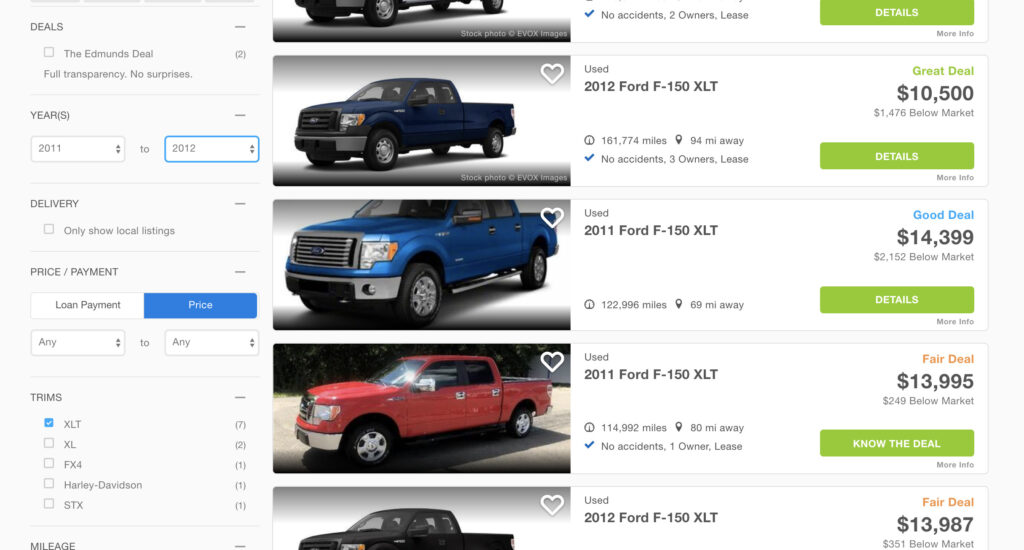The image size is (1024, 550).
Task: Tap the Know The Deal button
Action: tap(896, 443)
